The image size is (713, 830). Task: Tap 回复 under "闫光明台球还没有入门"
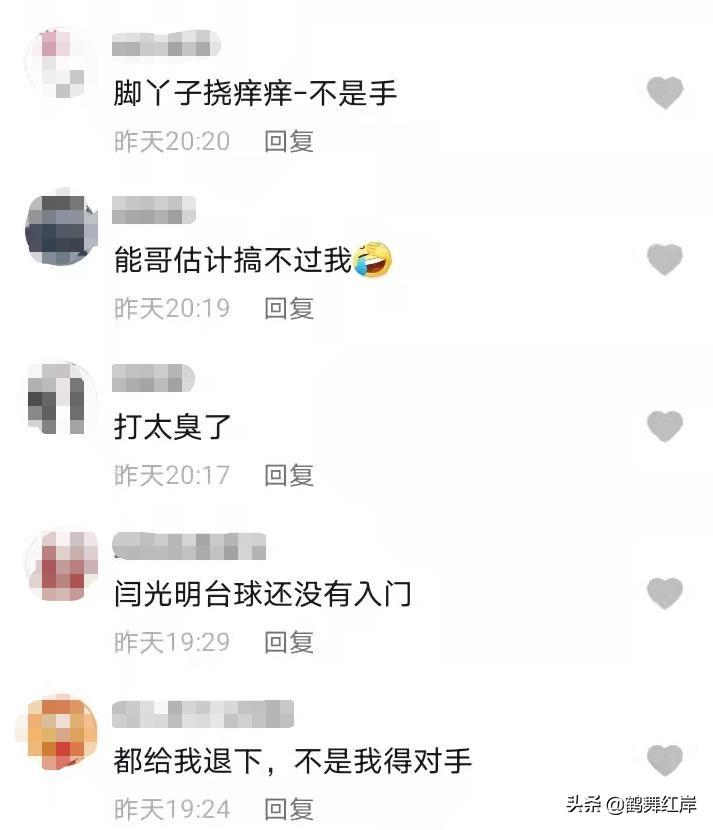(289, 642)
